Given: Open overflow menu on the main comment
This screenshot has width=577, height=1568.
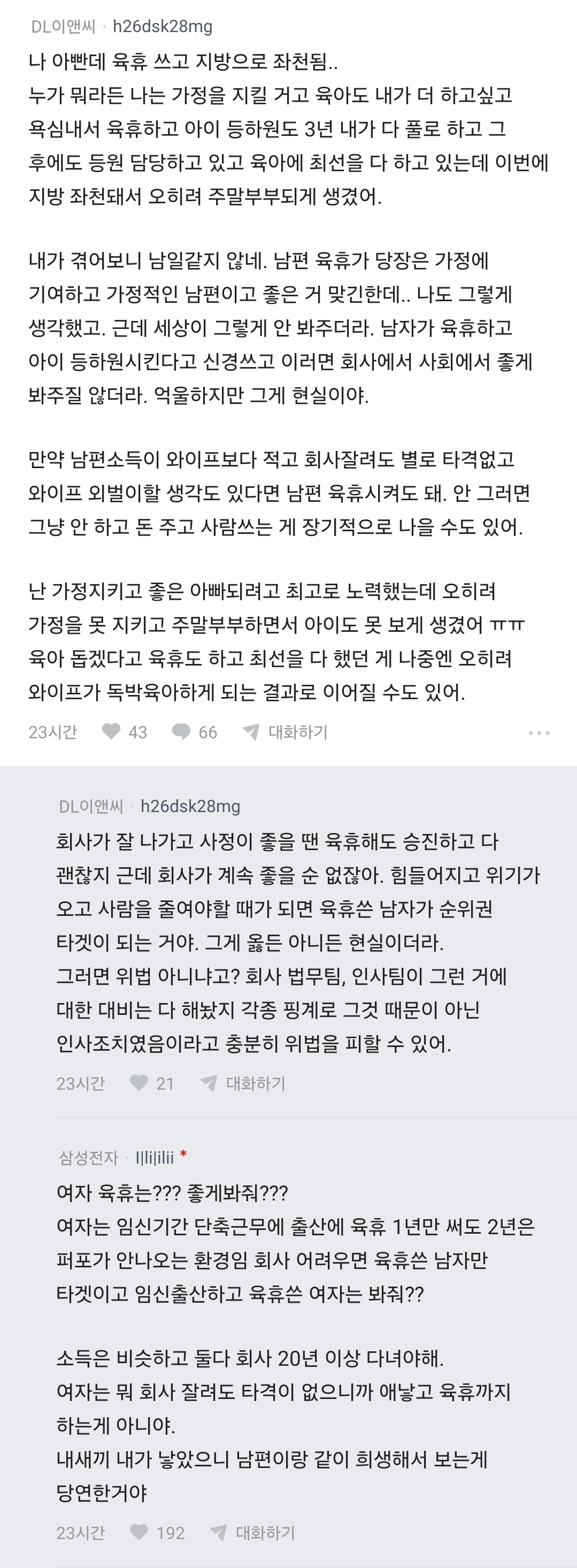Looking at the screenshot, I should point(538,733).
